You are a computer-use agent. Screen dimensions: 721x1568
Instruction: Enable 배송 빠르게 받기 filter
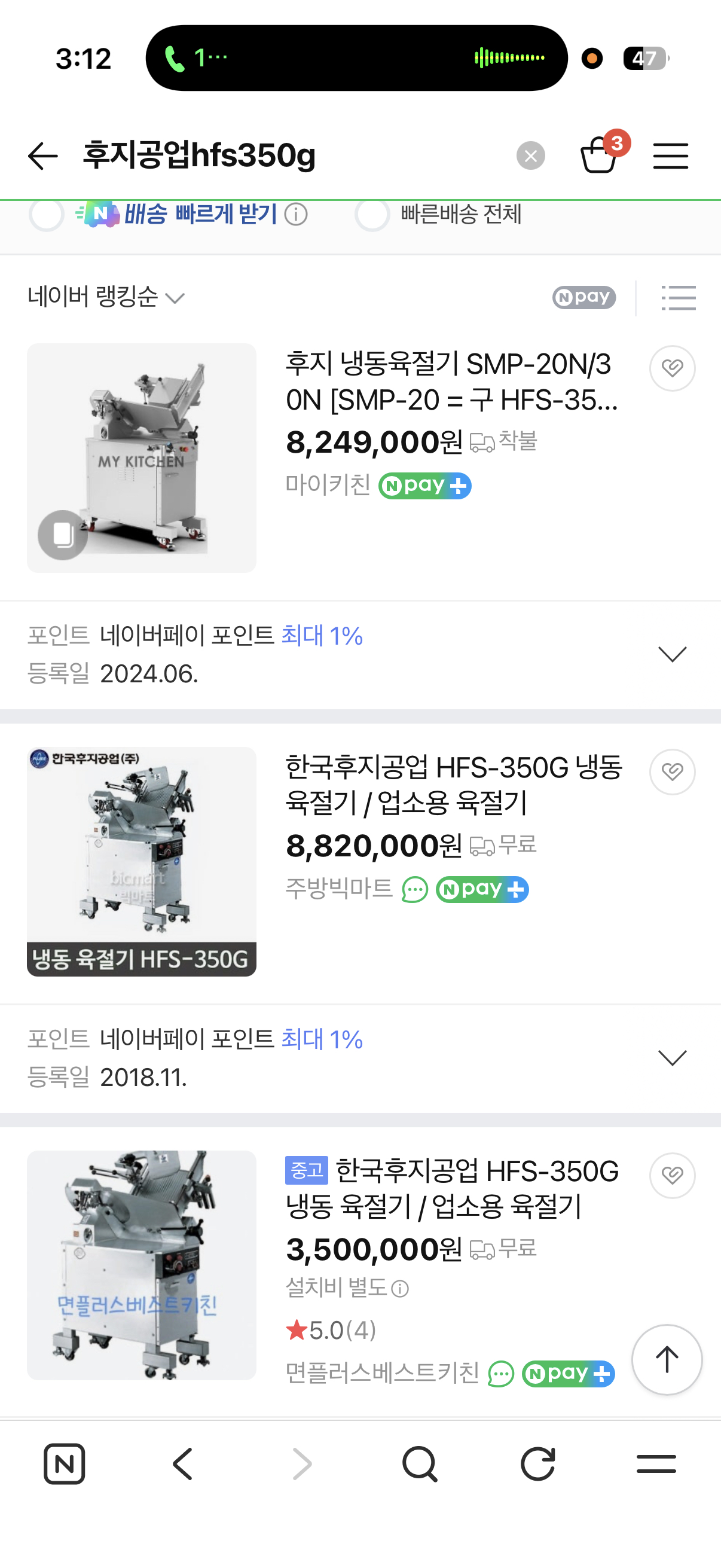46,214
